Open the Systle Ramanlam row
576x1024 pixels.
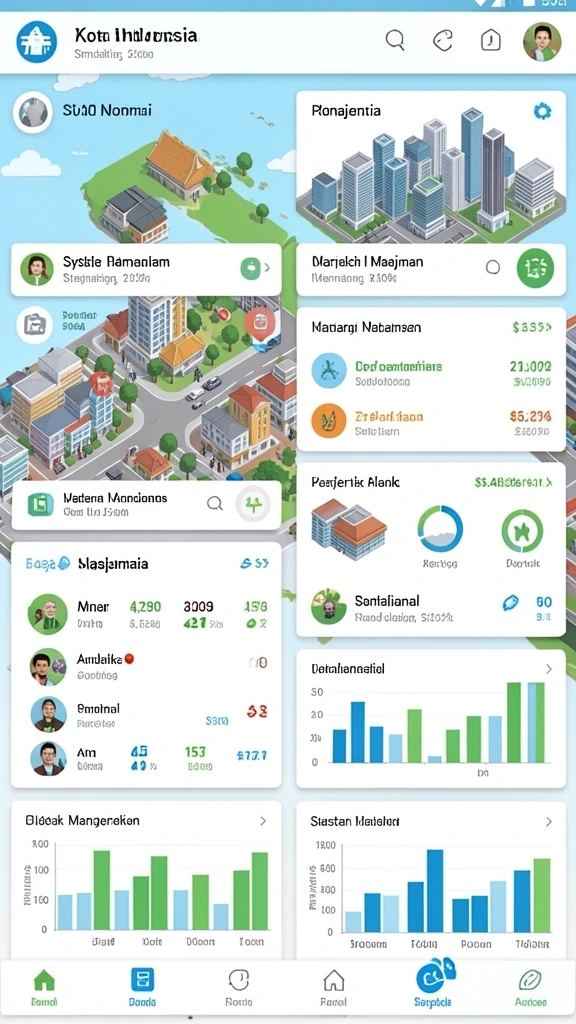tap(146, 270)
